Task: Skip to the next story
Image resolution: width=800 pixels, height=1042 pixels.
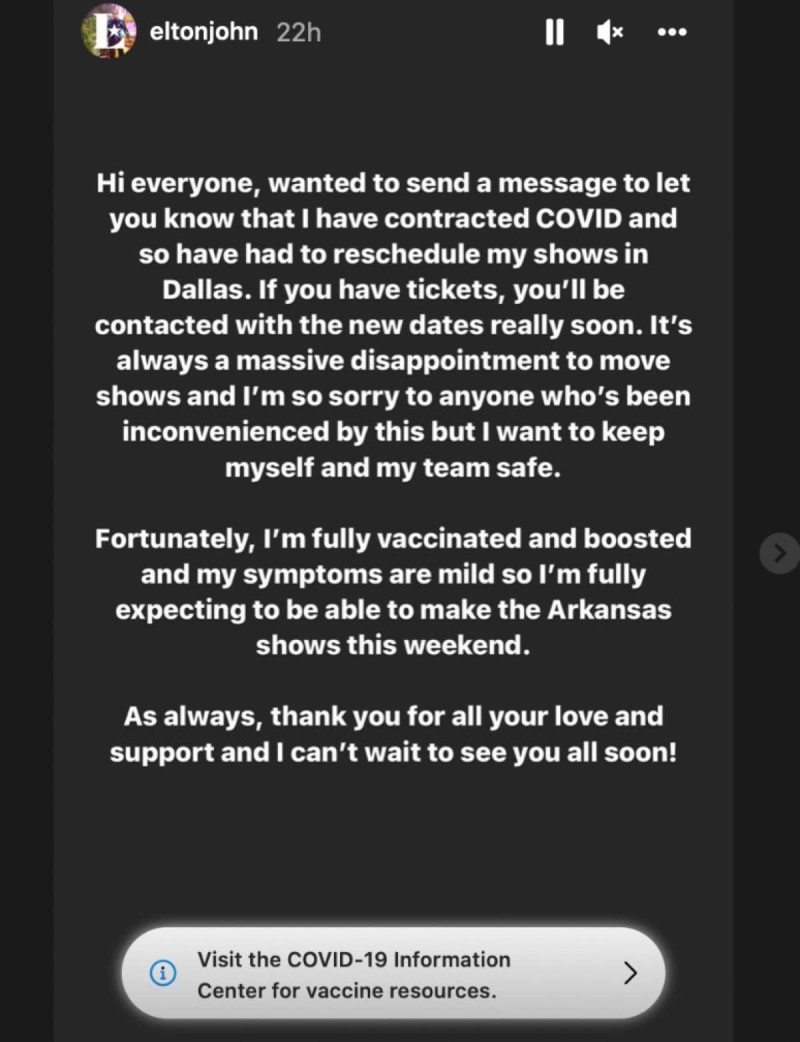Action: click(779, 552)
